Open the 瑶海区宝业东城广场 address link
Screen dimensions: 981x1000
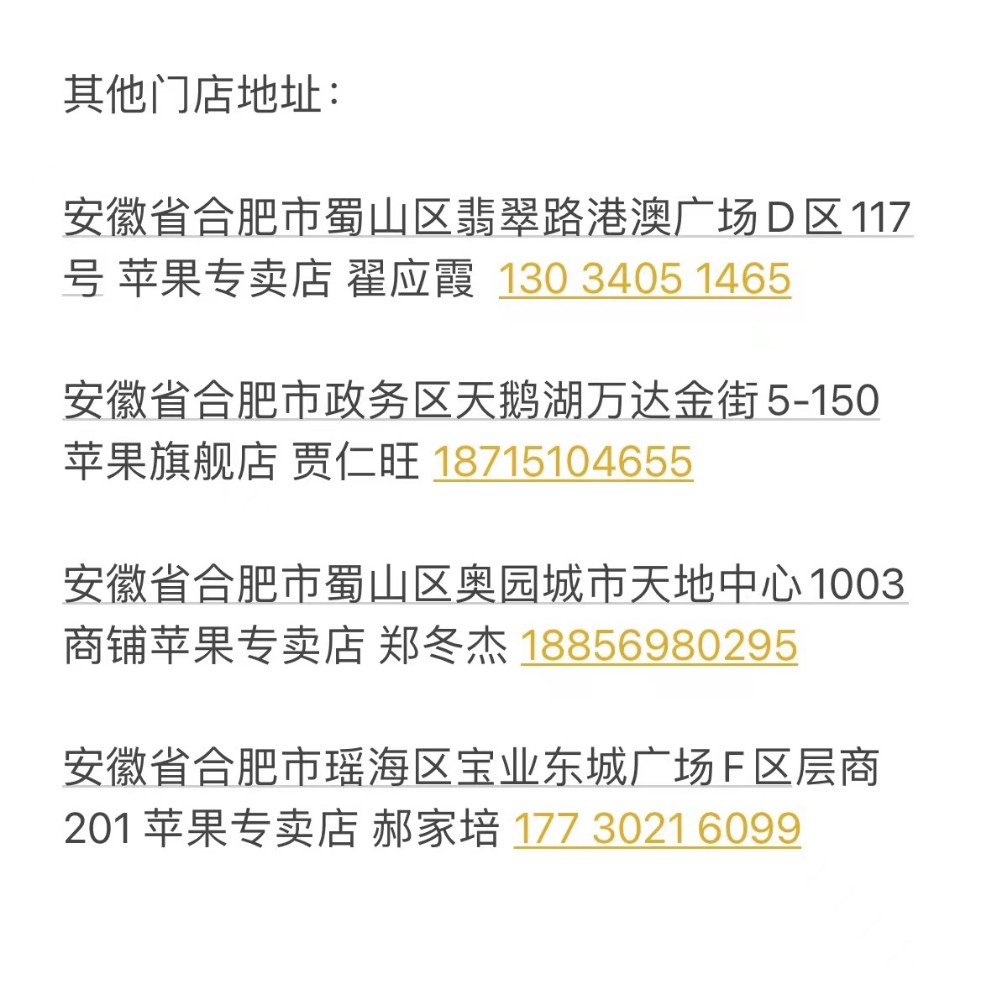click(x=471, y=770)
